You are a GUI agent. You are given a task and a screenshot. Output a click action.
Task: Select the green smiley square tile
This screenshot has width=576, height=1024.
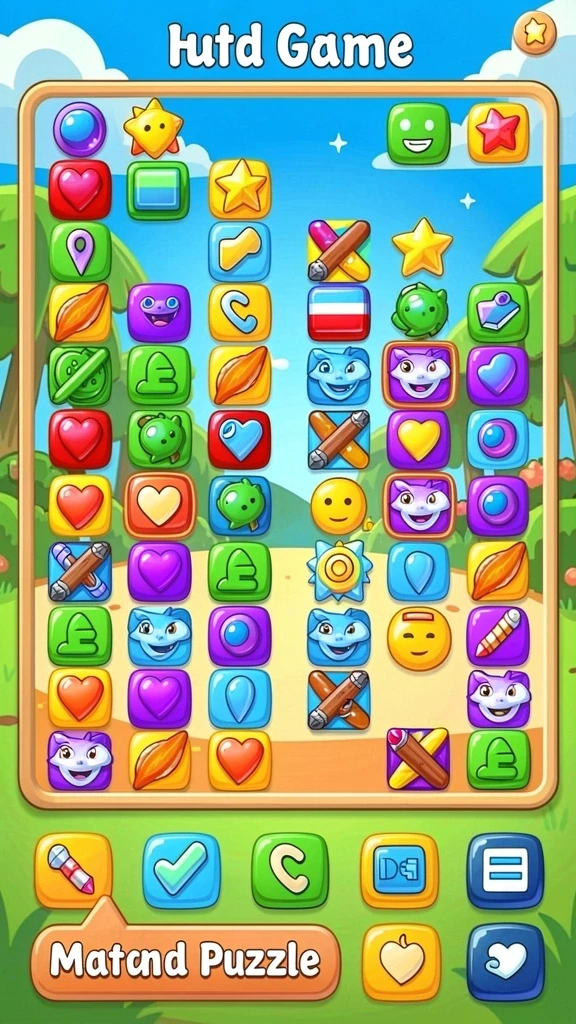[418, 133]
